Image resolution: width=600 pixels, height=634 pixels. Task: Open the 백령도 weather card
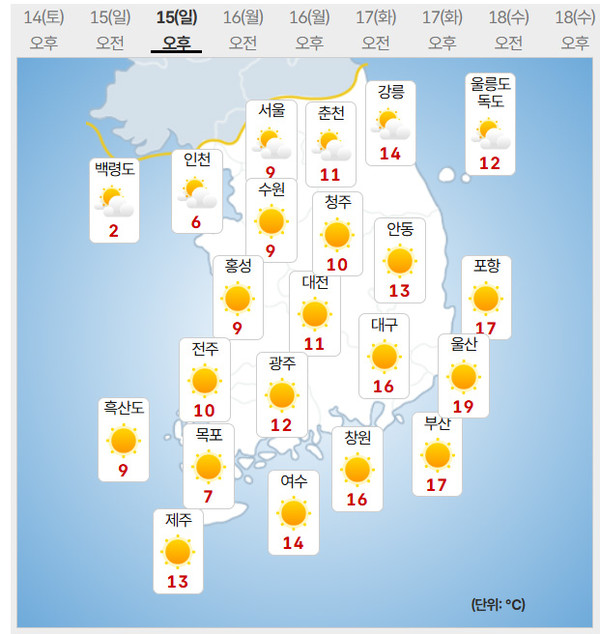[115, 200]
